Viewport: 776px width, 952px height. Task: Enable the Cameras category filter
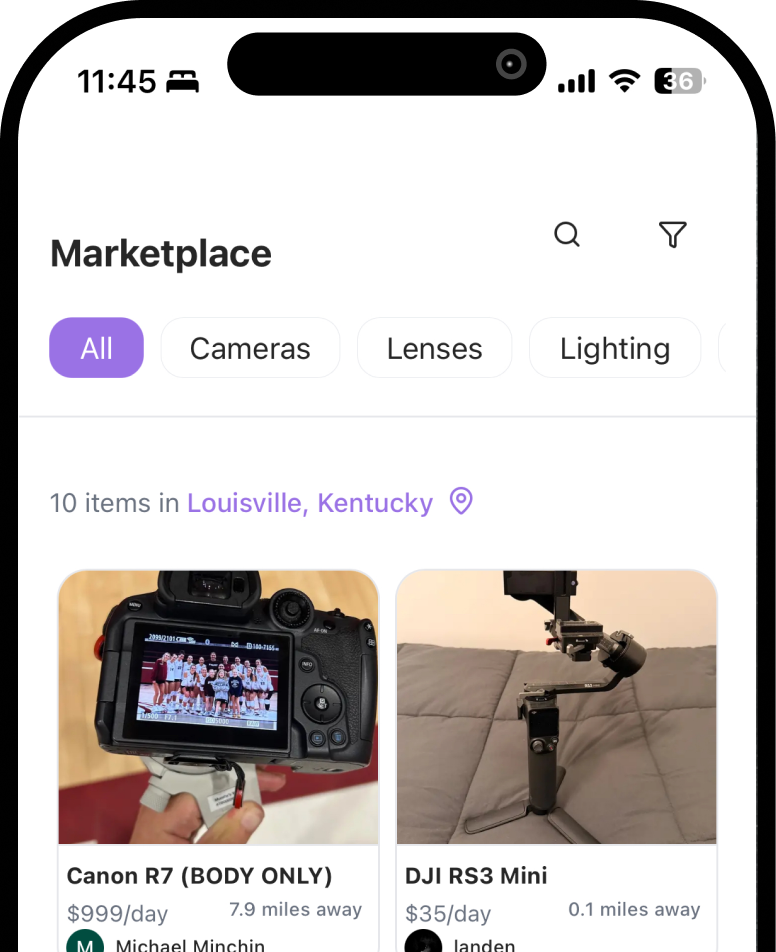click(250, 347)
